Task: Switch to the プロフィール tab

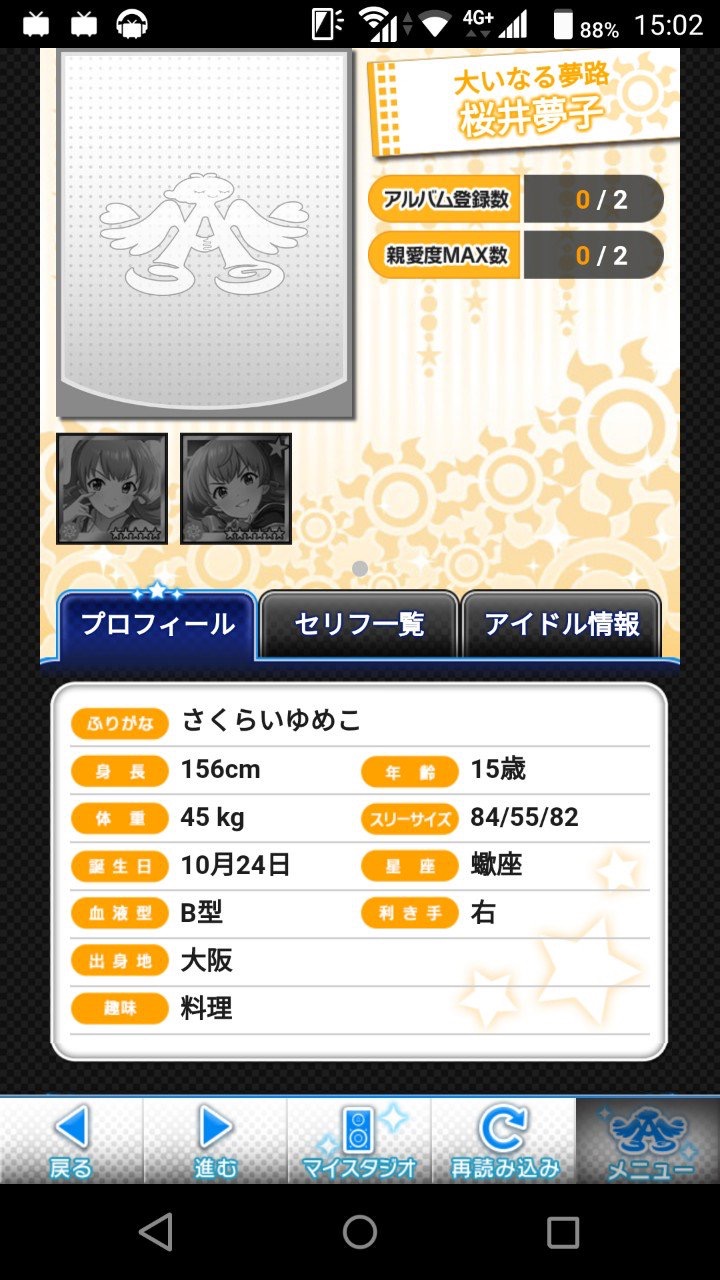Action: [x=157, y=625]
